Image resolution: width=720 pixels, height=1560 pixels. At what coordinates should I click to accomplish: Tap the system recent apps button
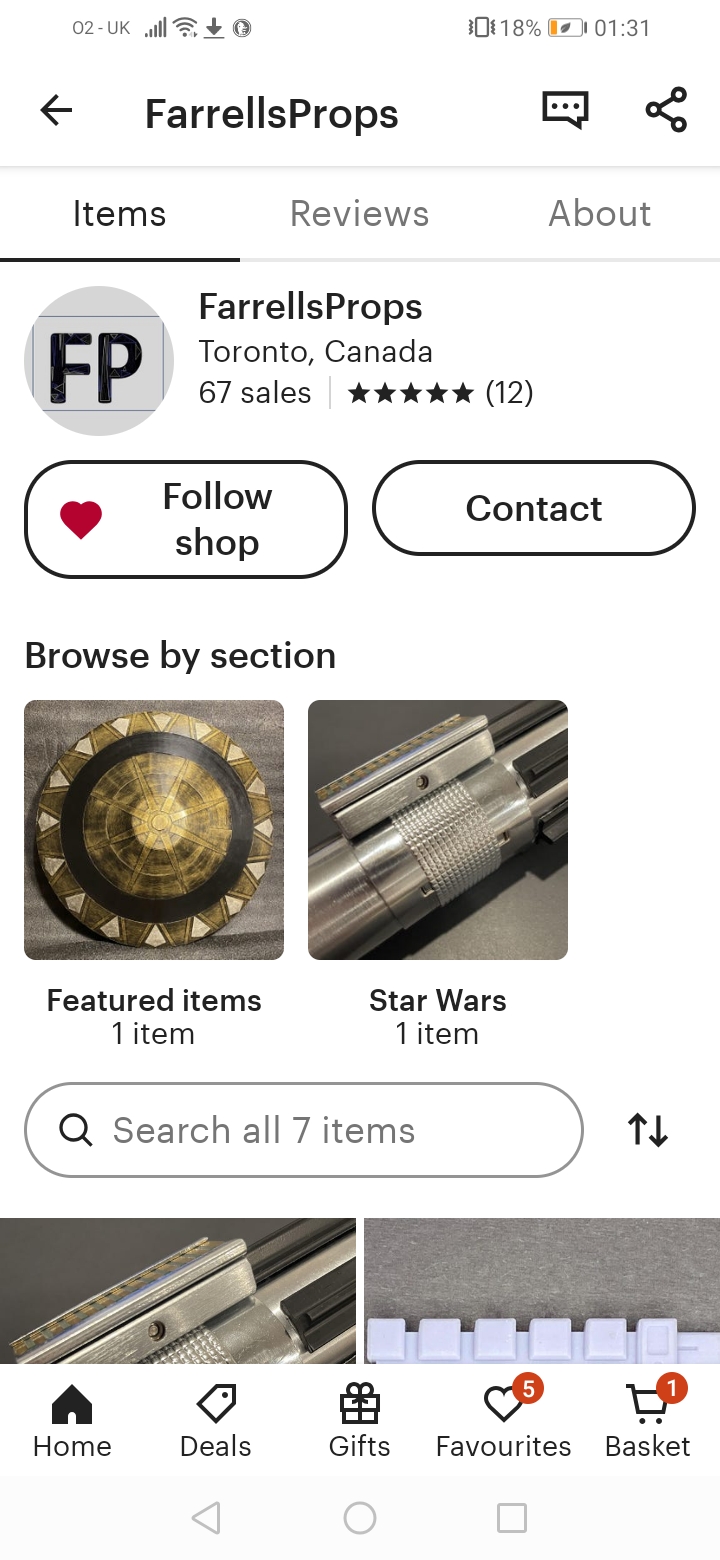pyautogui.click(x=512, y=1518)
